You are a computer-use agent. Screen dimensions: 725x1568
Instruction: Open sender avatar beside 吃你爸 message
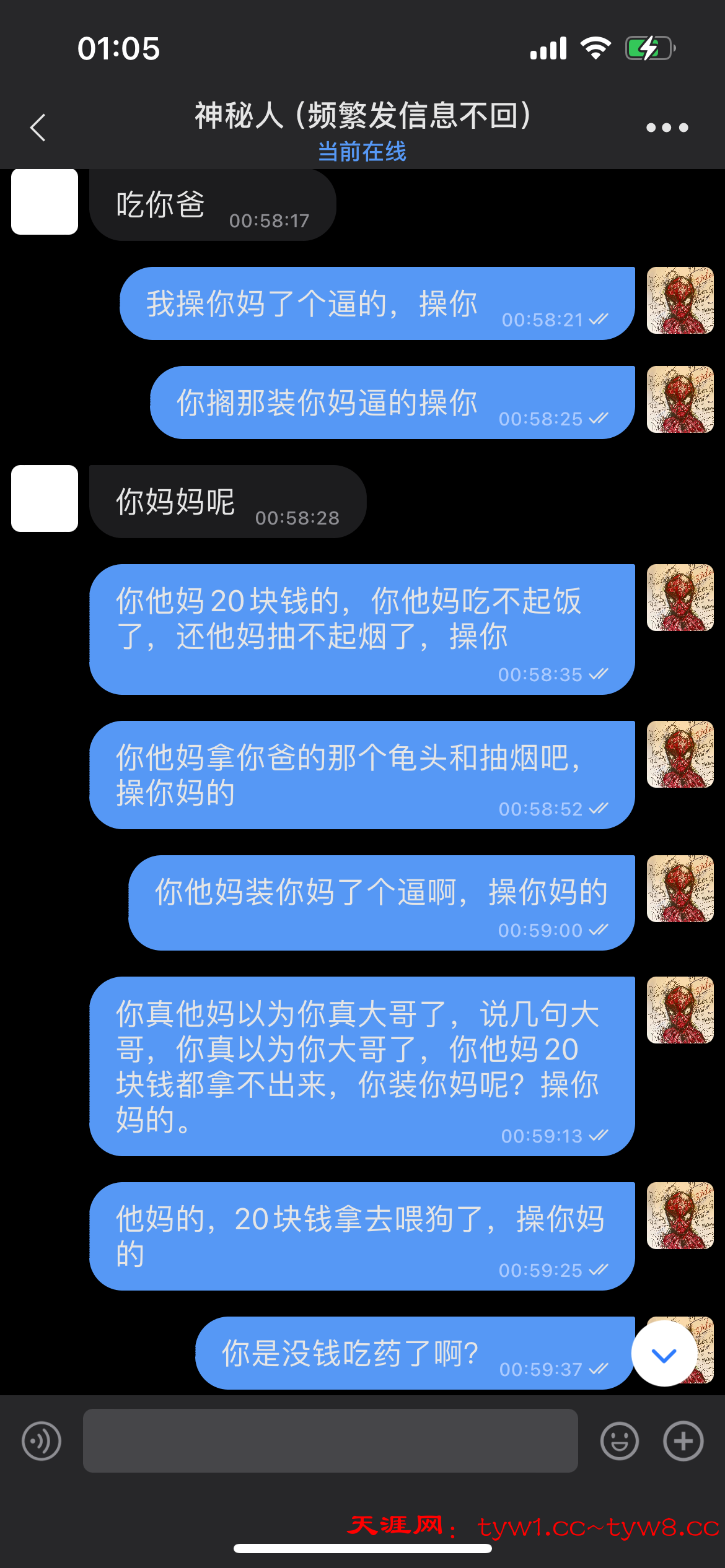click(45, 202)
